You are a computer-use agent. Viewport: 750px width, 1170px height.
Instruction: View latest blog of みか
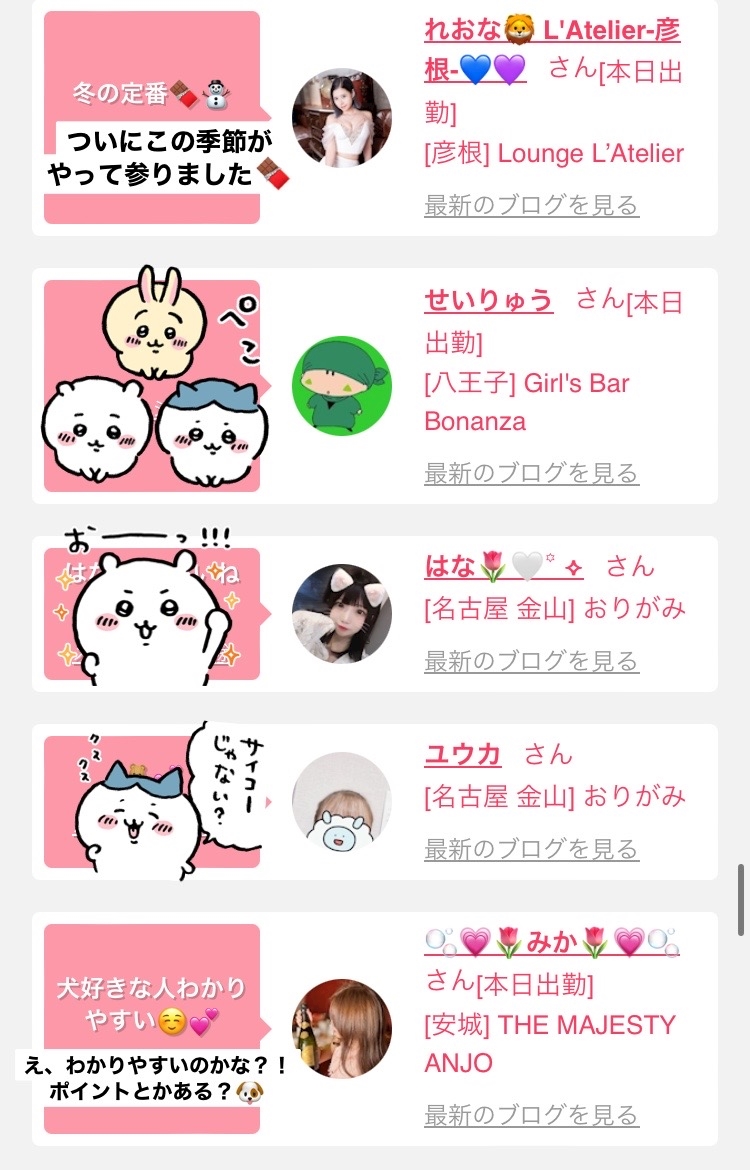pos(531,1116)
